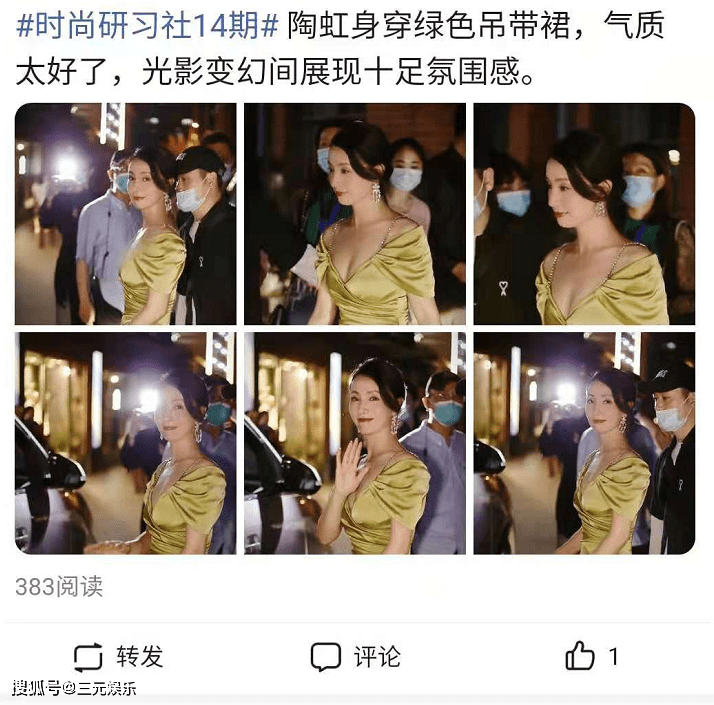Repost this post via 转发

(118, 657)
